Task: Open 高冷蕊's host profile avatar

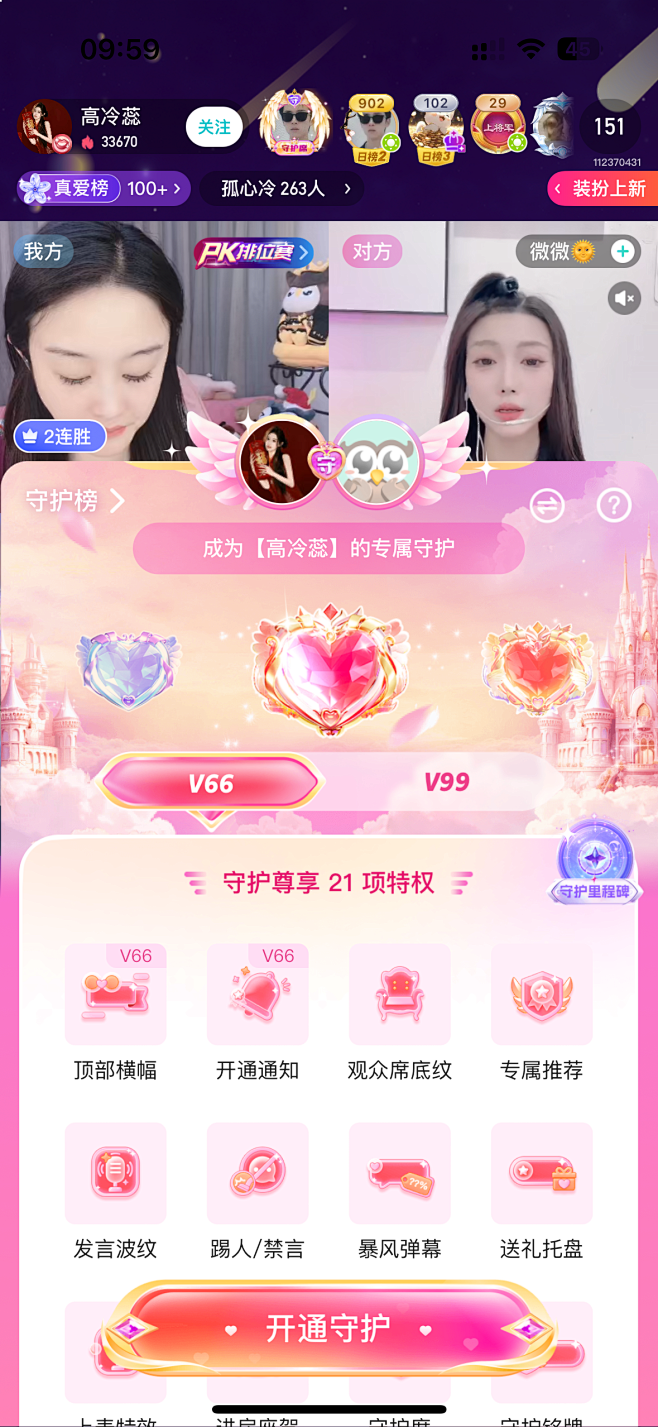Action: tap(45, 127)
